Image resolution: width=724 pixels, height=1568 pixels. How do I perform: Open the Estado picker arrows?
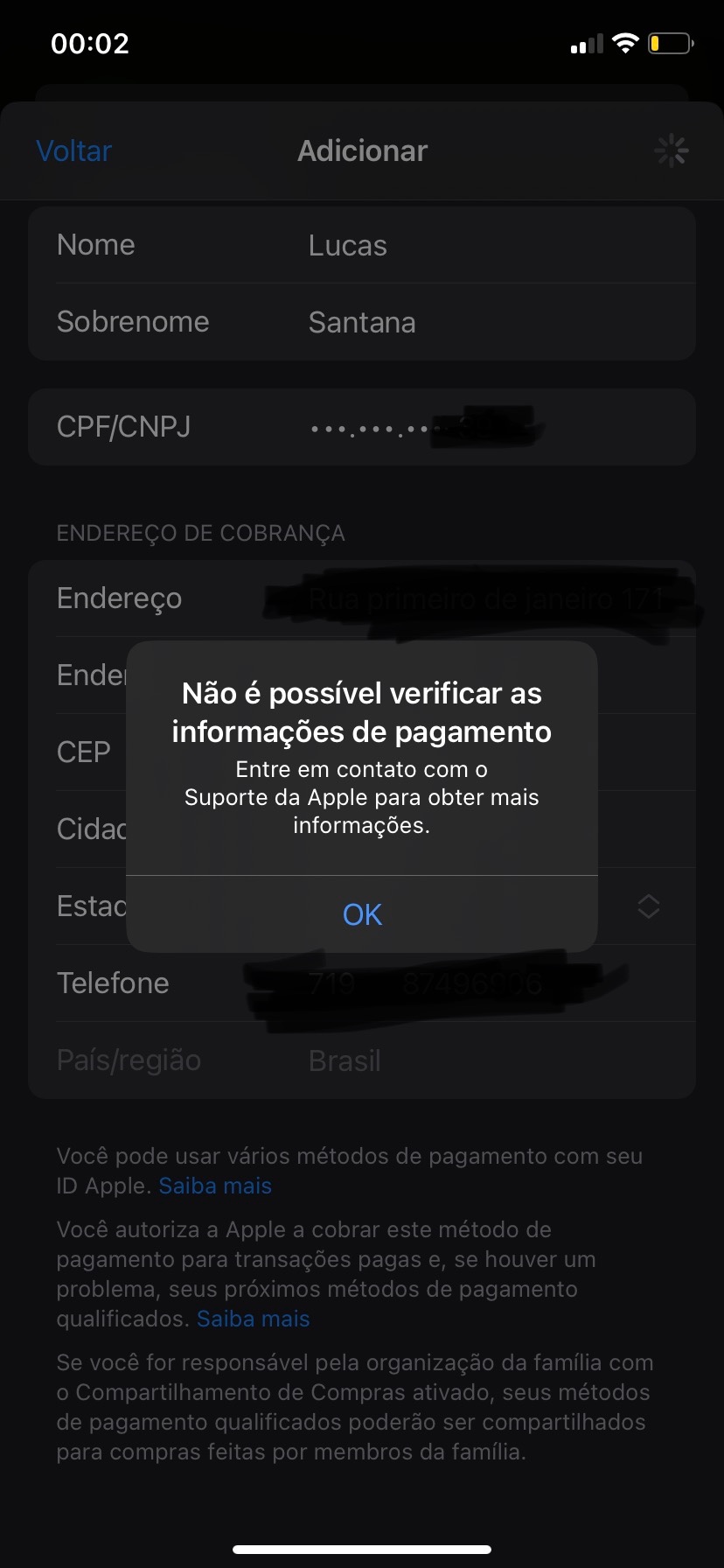click(648, 906)
